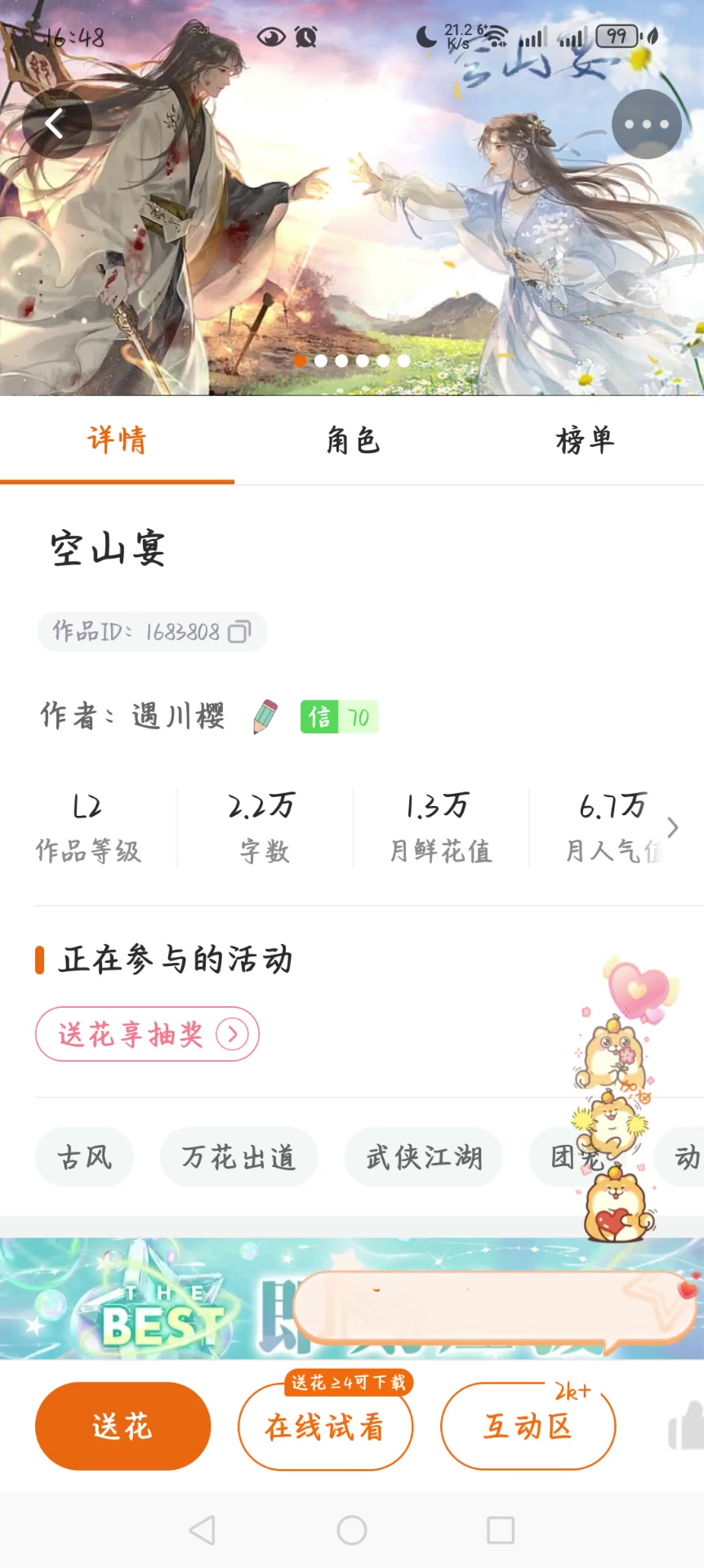The width and height of the screenshot is (704, 1568).
Task: Select the 武侠江湖 tag chip
Action: click(x=423, y=1156)
